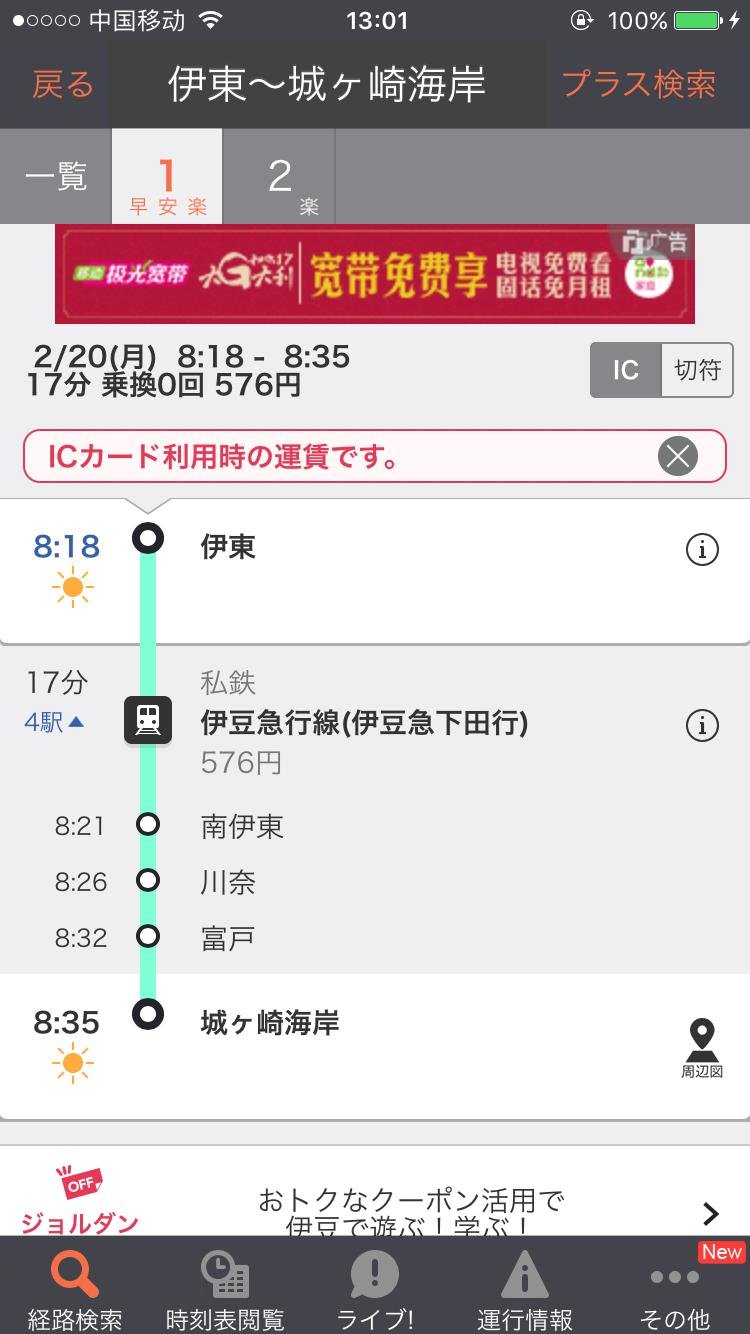
Task: Check 運行情報 service status tab
Action: click(x=525, y=1288)
